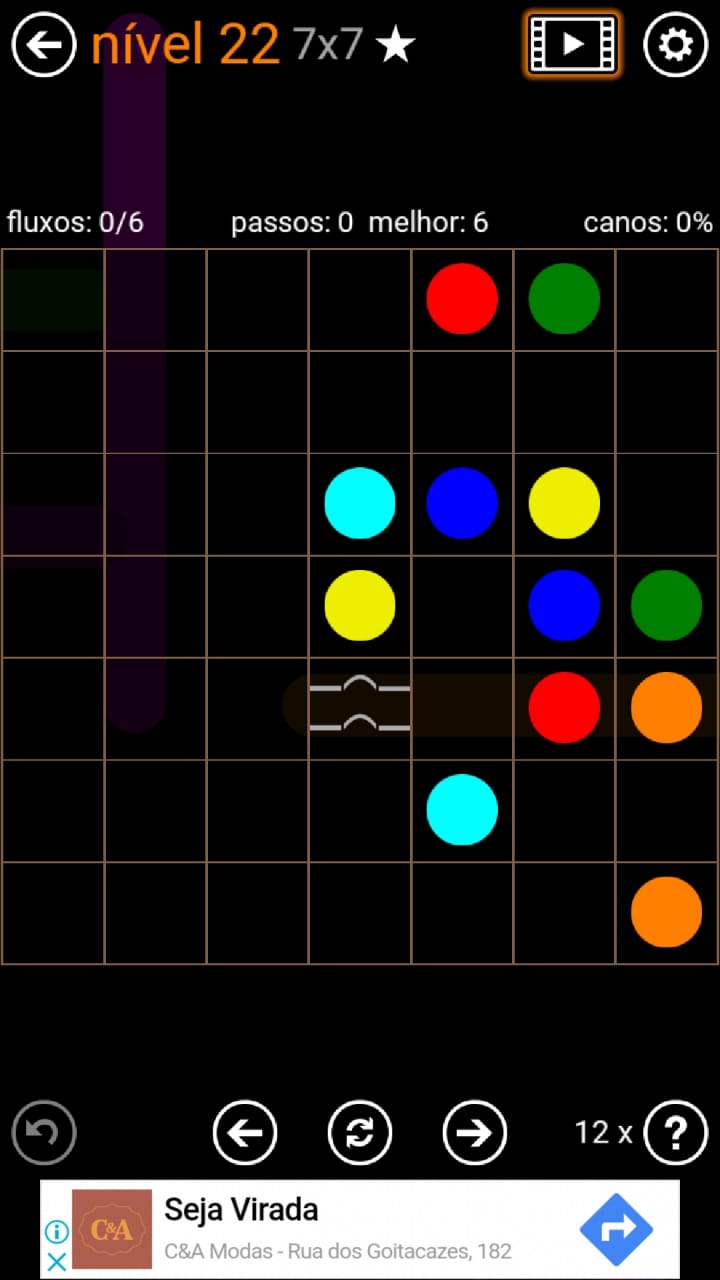Select the cyan dot near the bottom
Image resolution: width=720 pixels, height=1280 pixels.
click(462, 809)
